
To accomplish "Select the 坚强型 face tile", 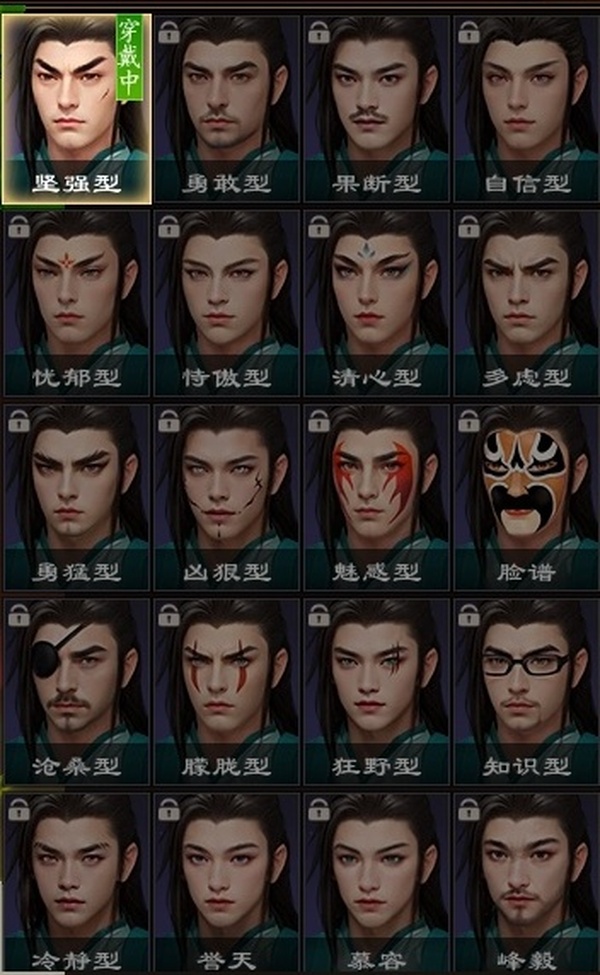I will coord(77,108).
